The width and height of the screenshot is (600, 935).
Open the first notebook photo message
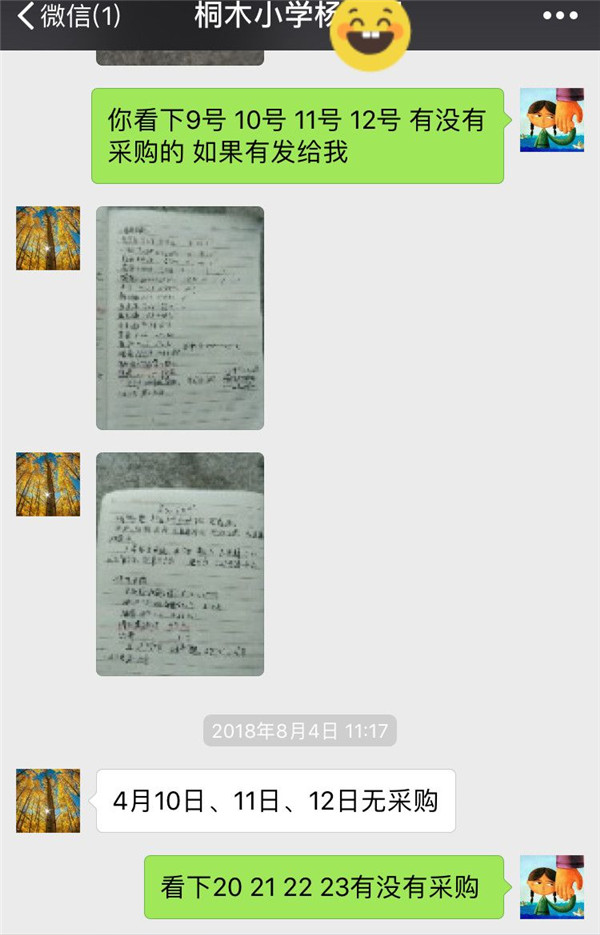click(x=180, y=318)
